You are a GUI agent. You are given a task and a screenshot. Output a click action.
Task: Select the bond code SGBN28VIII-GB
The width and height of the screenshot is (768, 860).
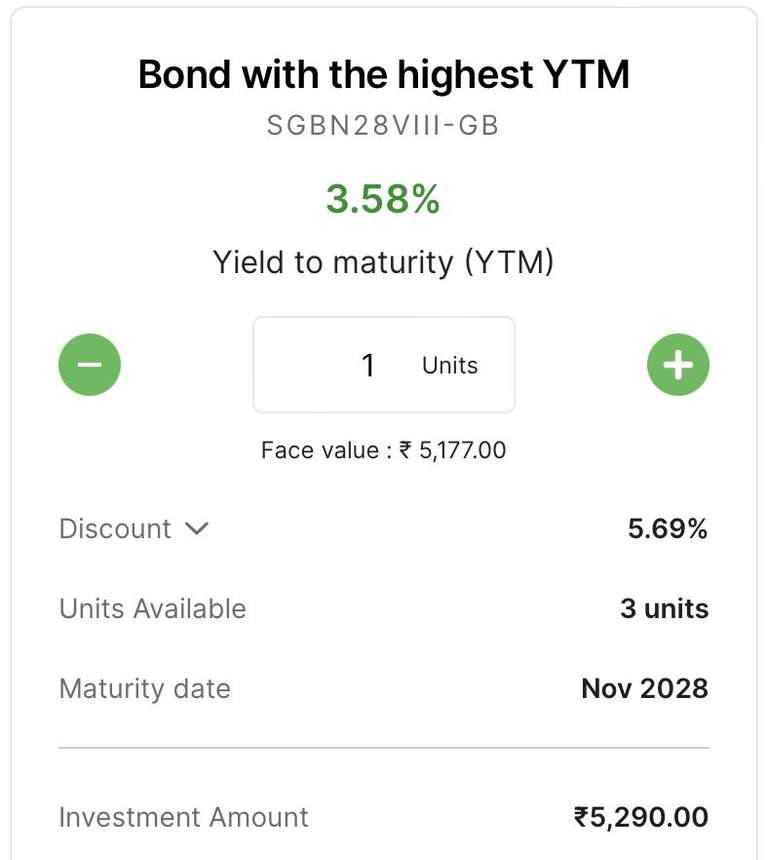point(384,125)
